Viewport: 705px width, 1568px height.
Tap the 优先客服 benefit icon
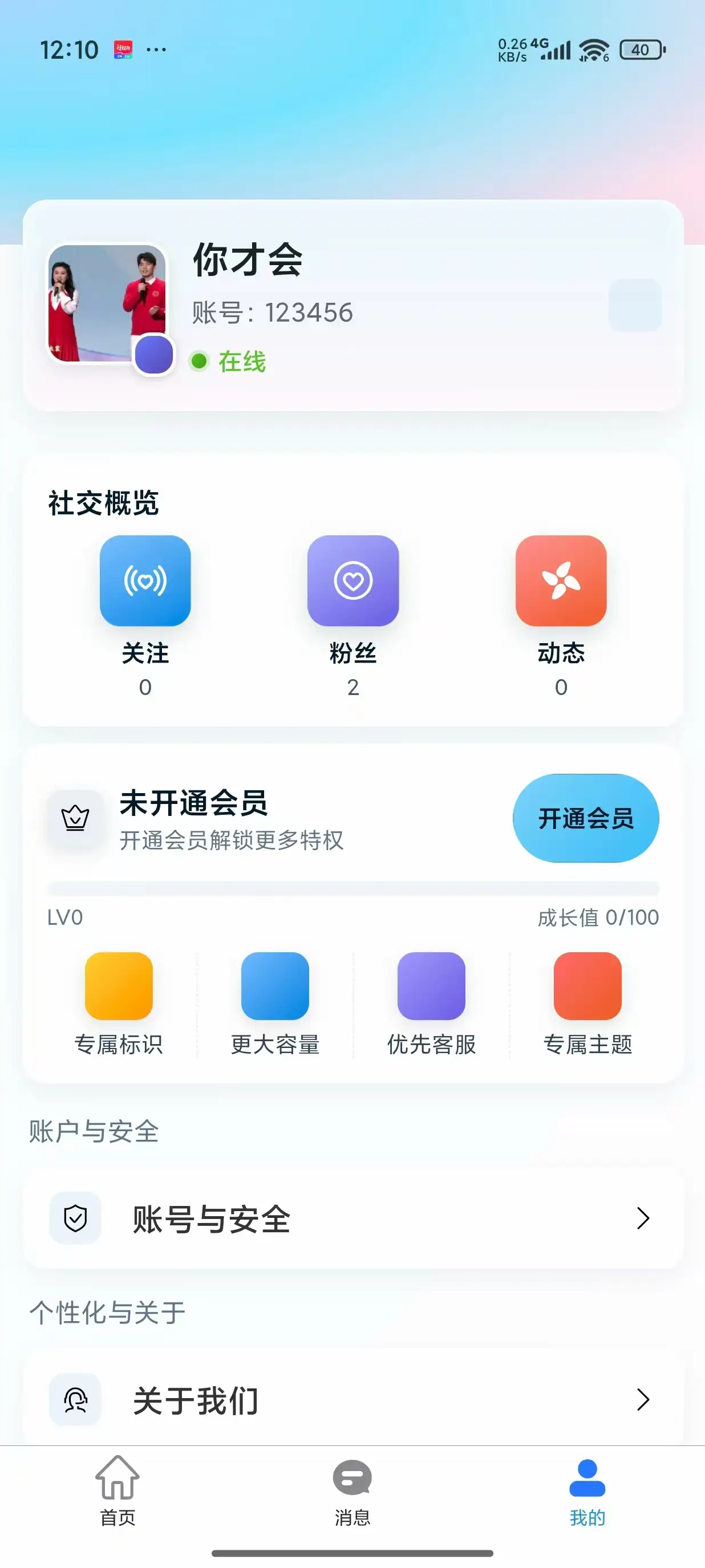(431, 985)
